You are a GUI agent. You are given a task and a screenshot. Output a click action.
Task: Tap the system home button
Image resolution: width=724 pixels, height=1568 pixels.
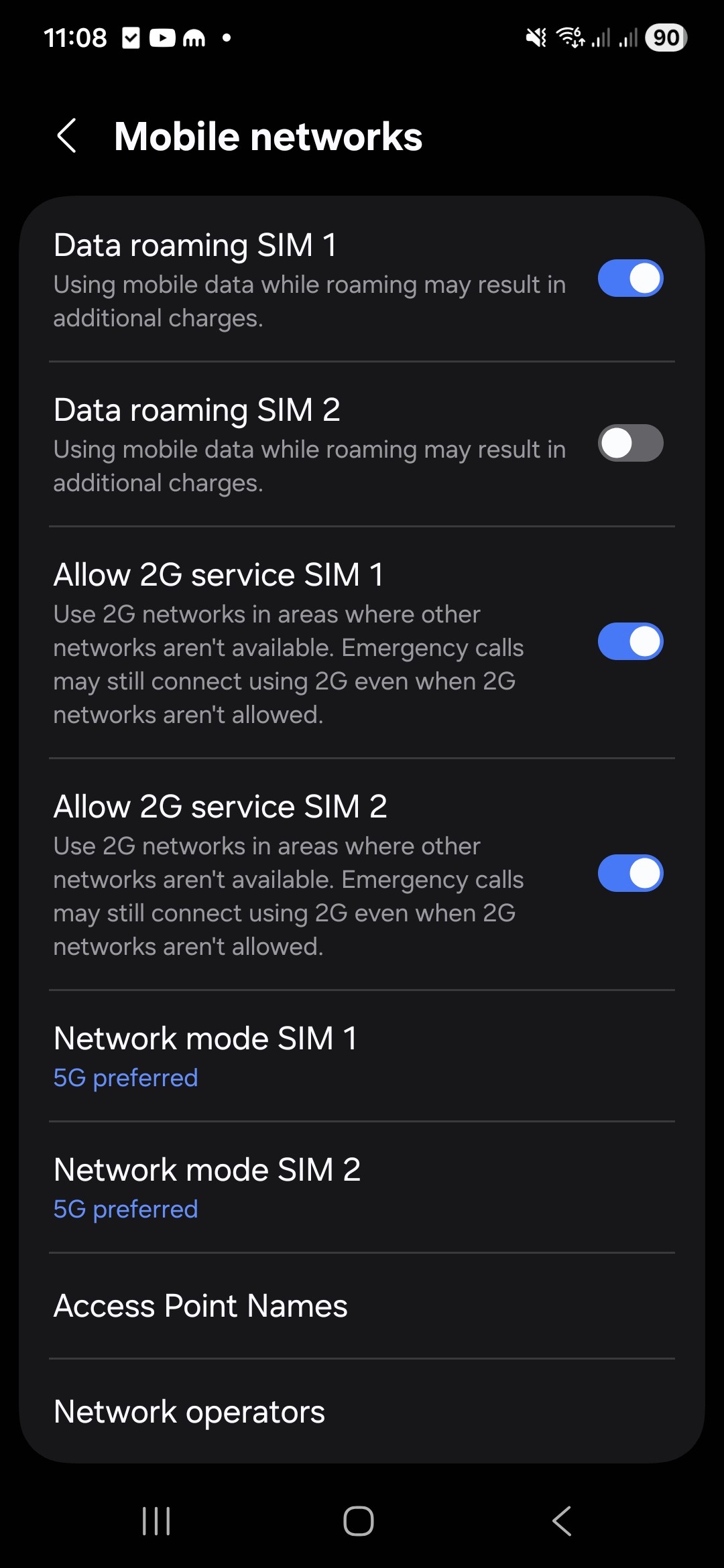(359, 1520)
